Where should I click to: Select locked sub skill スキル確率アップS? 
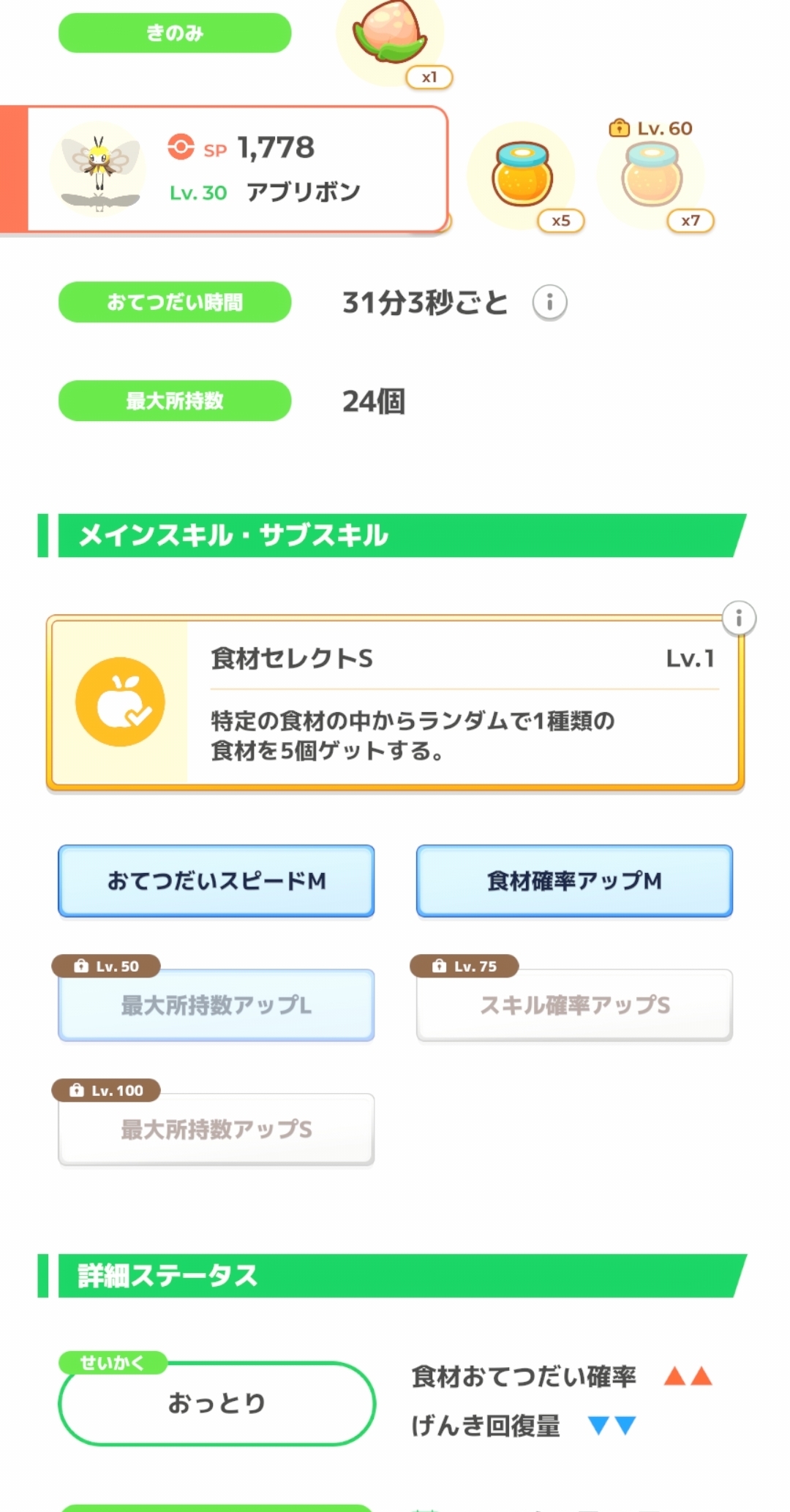(x=574, y=1005)
